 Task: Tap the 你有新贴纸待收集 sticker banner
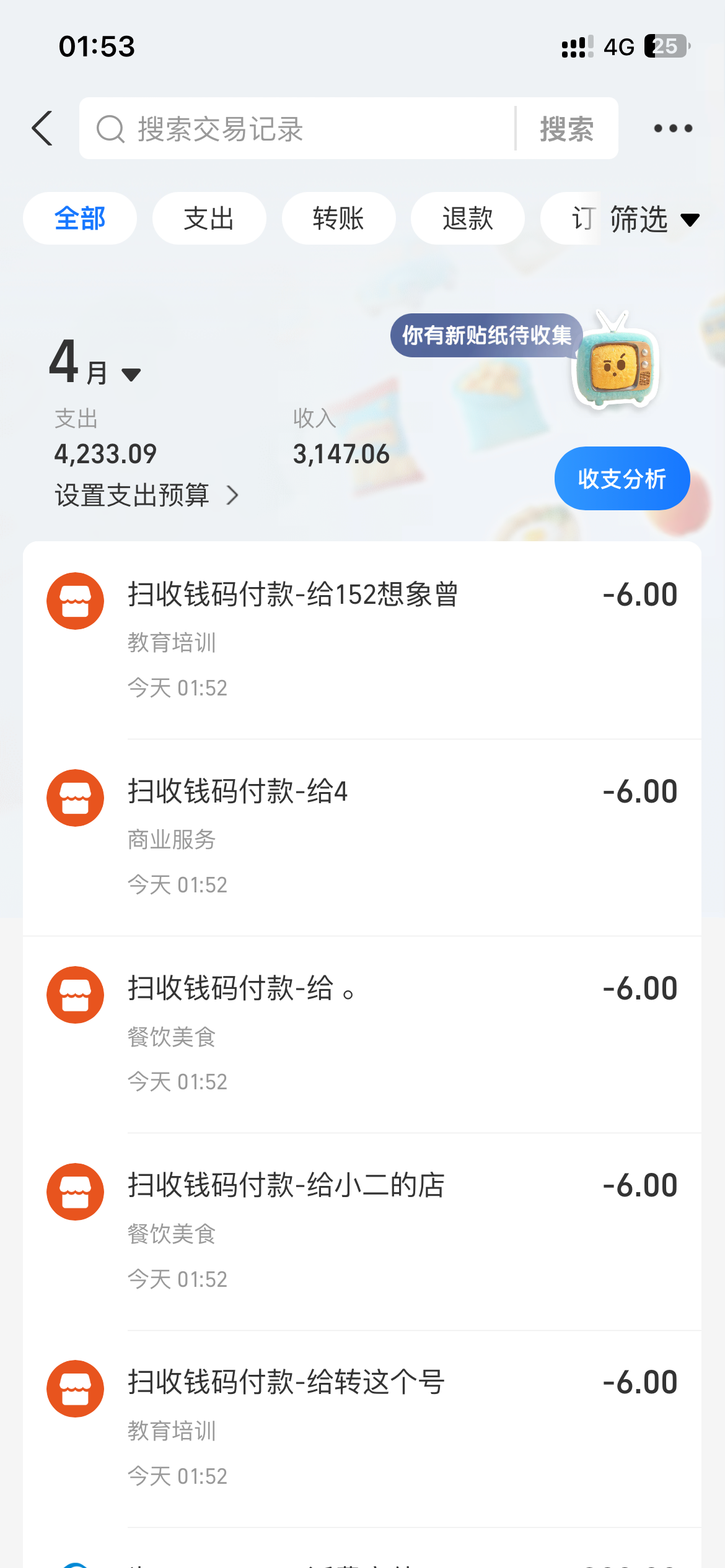(x=487, y=336)
